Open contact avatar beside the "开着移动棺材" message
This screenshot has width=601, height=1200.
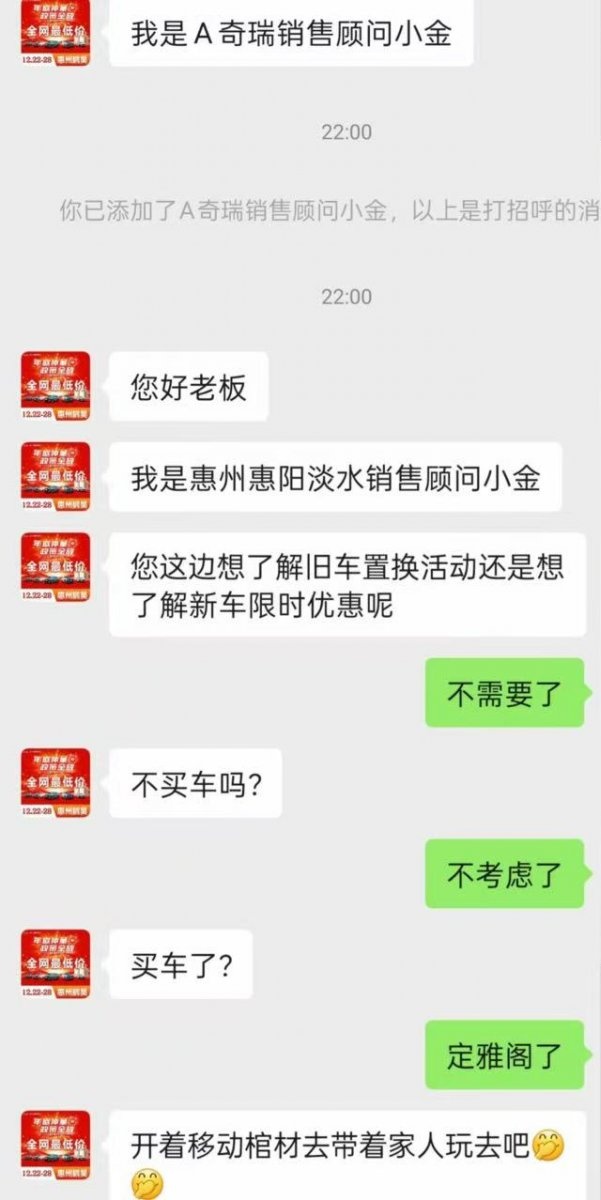tap(56, 1145)
